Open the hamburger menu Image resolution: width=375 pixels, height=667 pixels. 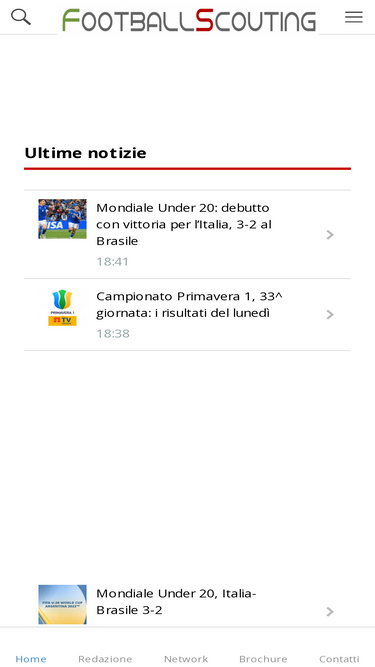[353, 17]
